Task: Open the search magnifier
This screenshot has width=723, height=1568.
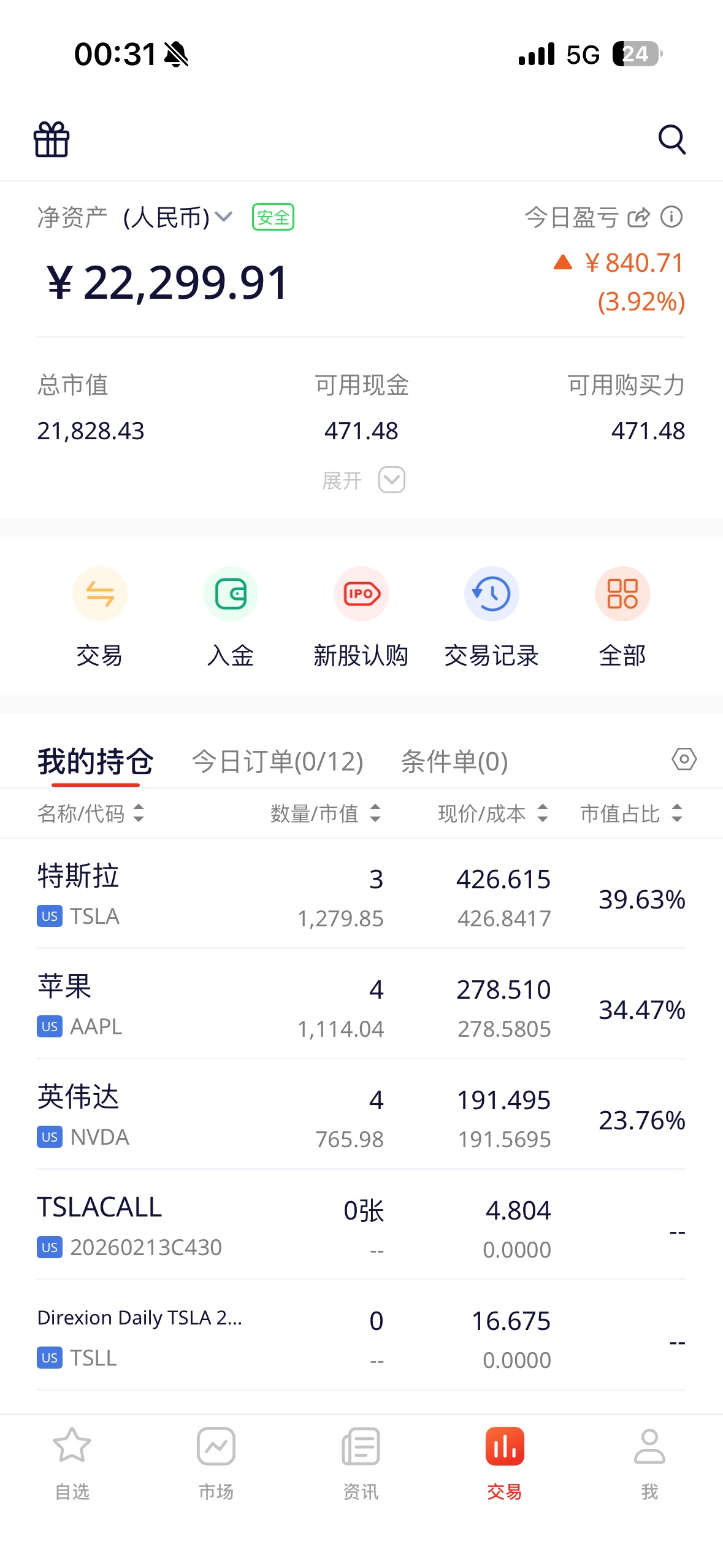Action: (x=671, y=140)
